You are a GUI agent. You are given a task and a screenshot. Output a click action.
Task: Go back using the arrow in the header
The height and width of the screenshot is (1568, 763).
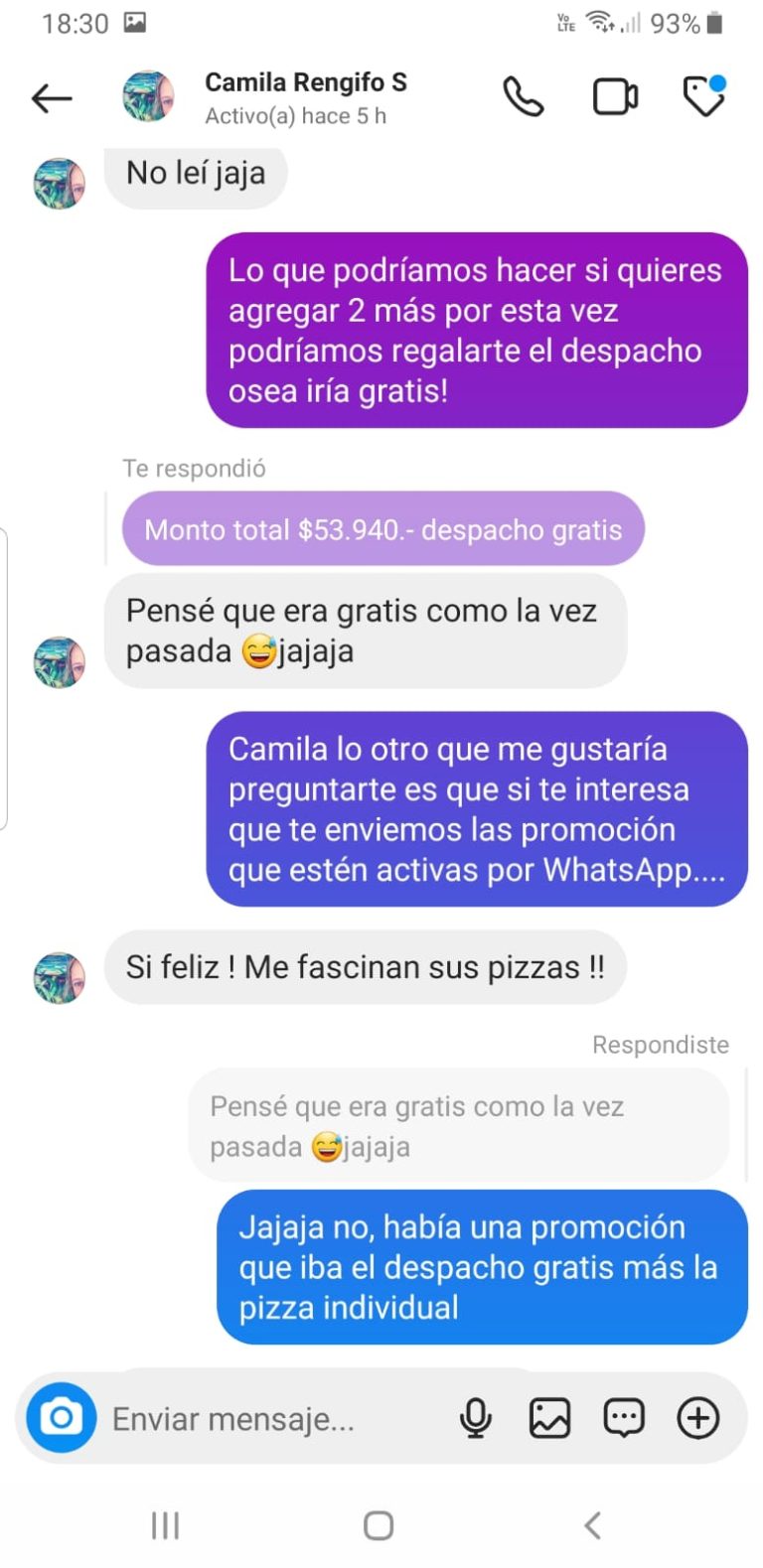pos(52,96)
